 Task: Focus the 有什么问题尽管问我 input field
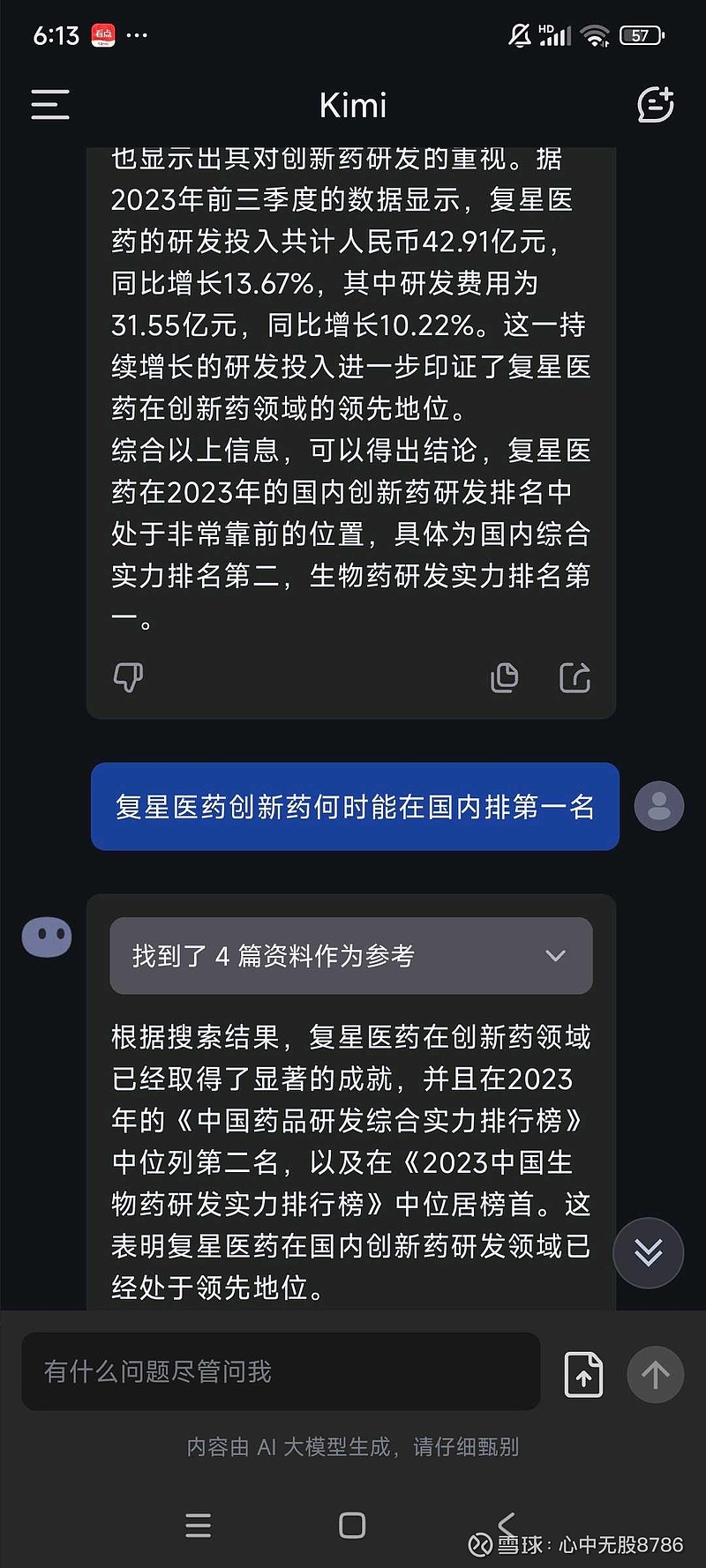pos(281,1371)
